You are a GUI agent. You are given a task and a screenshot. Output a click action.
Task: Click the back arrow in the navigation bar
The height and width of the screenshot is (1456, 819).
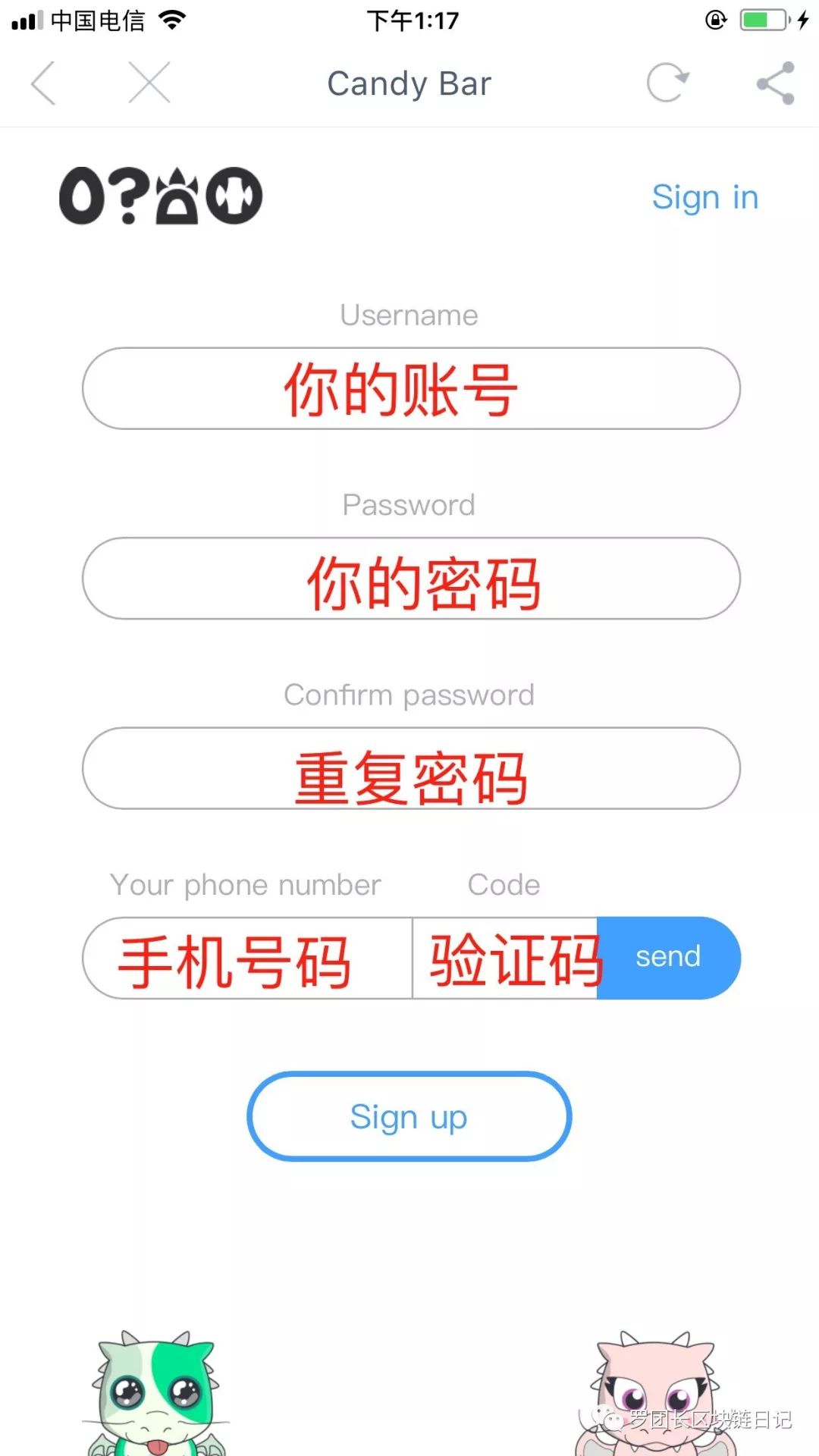(43, 83)
